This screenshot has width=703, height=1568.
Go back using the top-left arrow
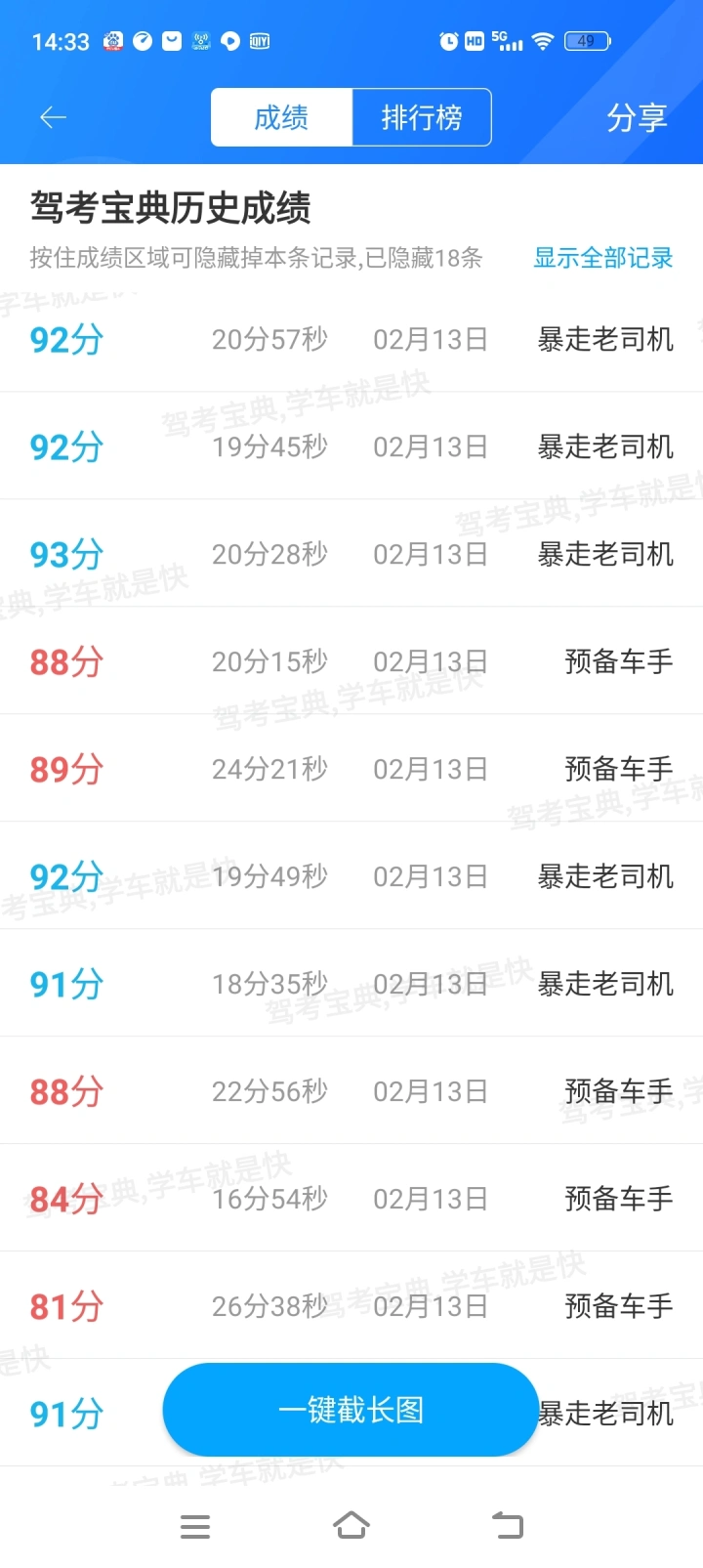tap(53, 118)
